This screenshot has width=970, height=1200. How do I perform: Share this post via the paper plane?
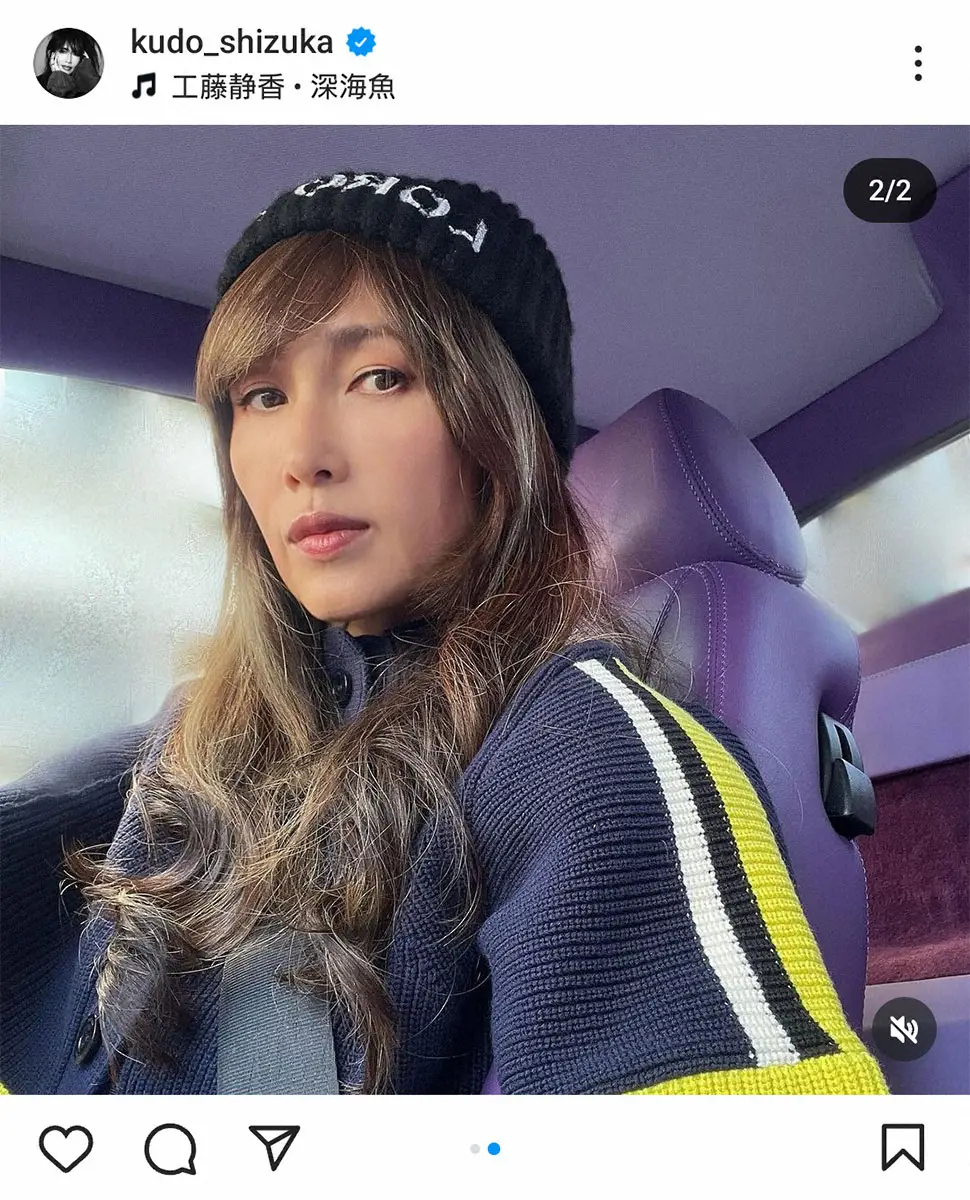[x=274, y=1148]
